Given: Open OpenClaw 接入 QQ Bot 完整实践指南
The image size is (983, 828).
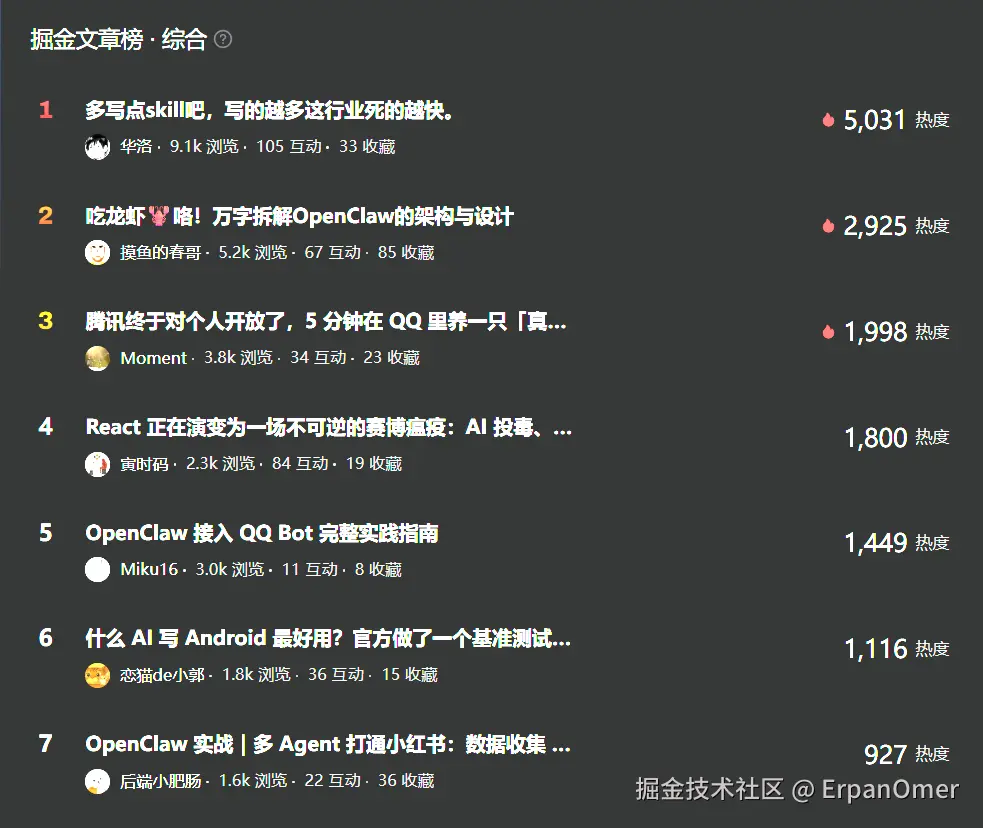Looking at the screenshot, I should coord(262,533).
